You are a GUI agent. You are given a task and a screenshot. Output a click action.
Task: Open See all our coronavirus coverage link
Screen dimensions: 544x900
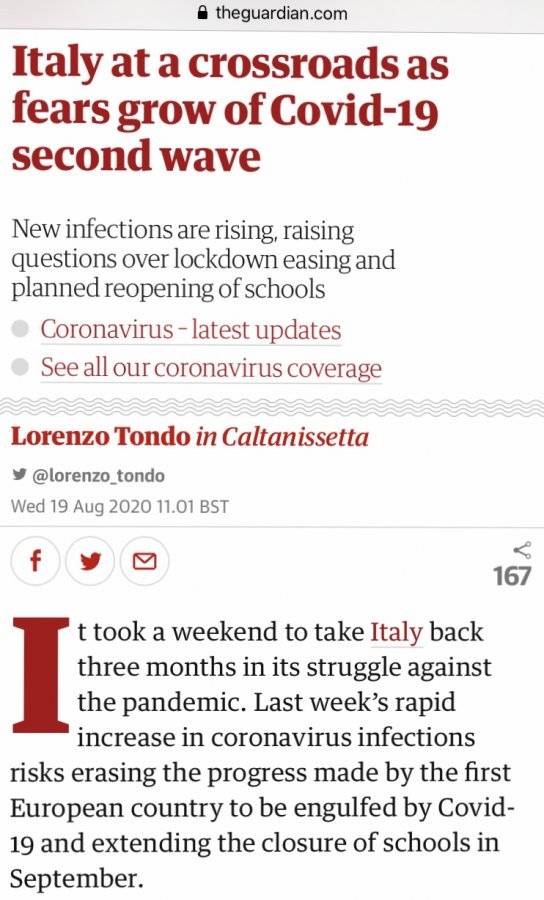click(211, 368)
